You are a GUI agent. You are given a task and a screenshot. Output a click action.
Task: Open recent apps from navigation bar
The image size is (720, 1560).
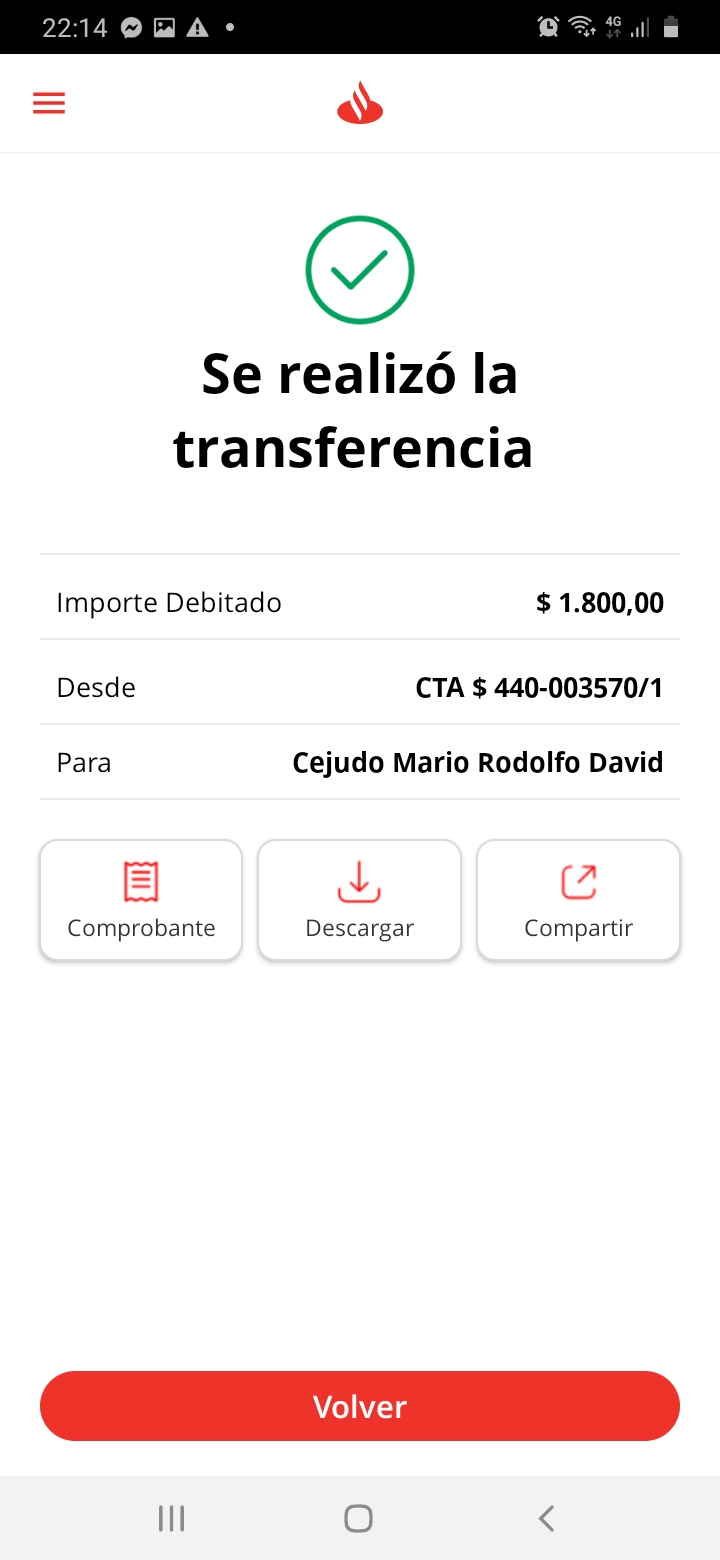click(172, 1518)
